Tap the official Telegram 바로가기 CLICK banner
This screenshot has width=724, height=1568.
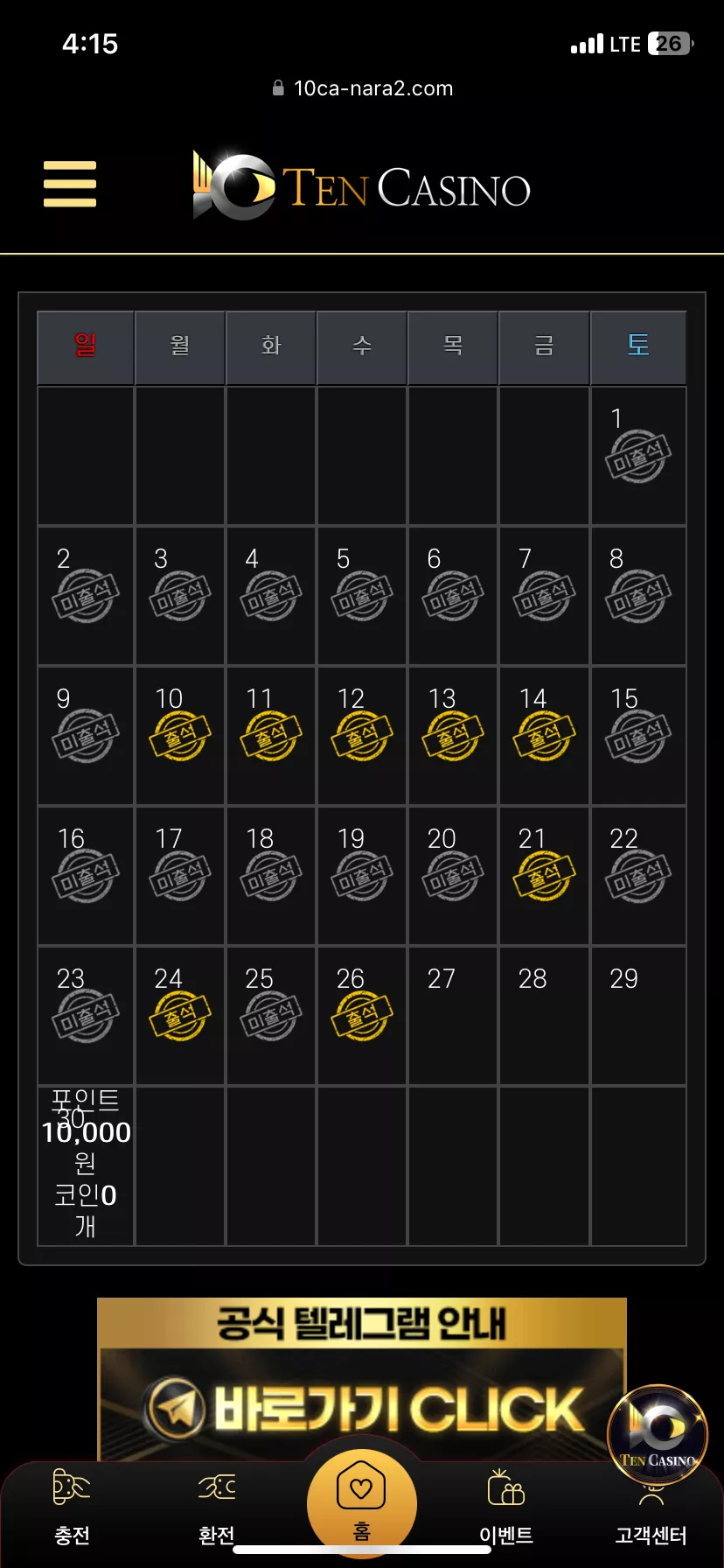point(362,1379)
